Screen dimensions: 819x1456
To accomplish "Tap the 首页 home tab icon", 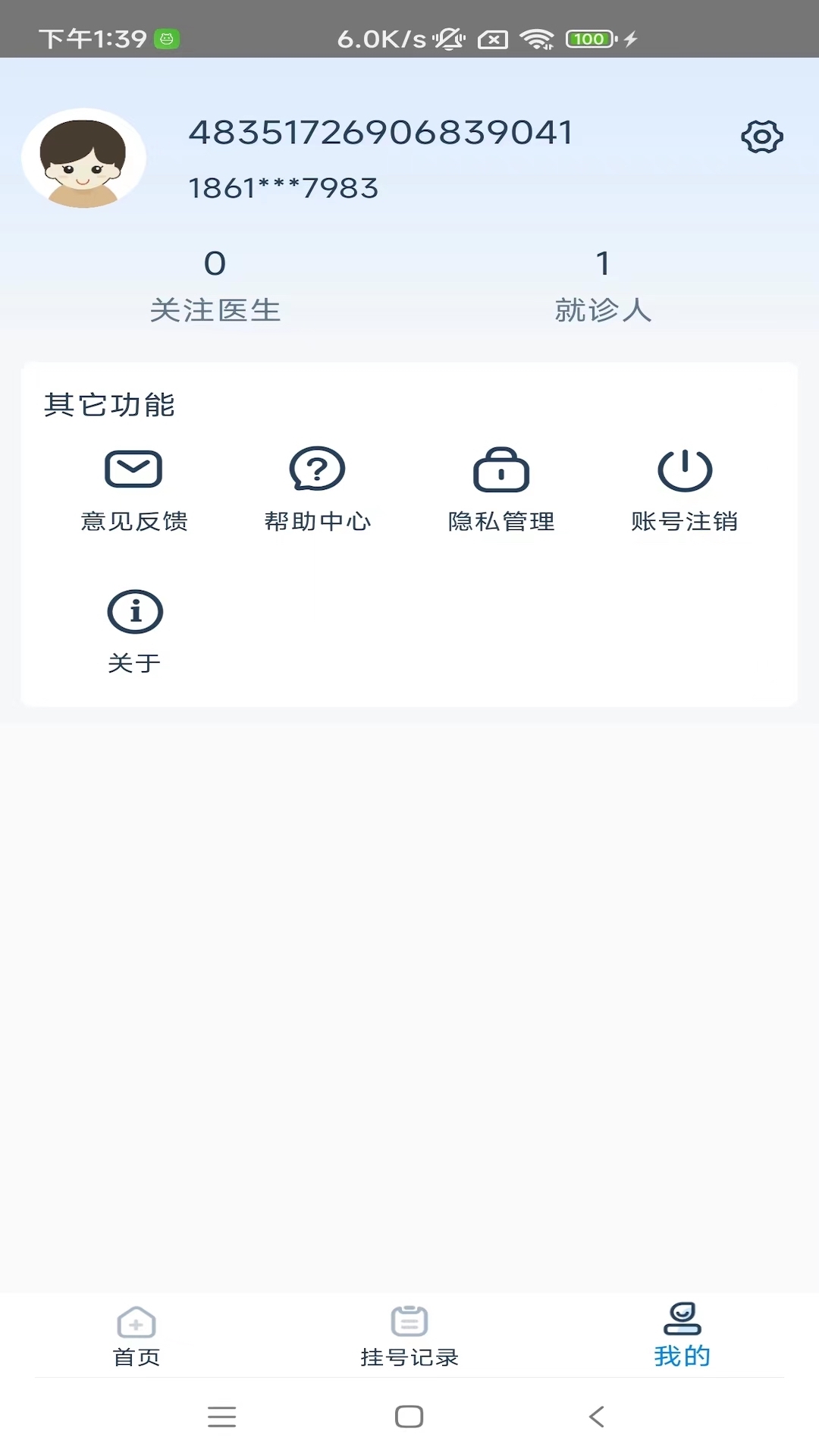I will (136, 1322).
